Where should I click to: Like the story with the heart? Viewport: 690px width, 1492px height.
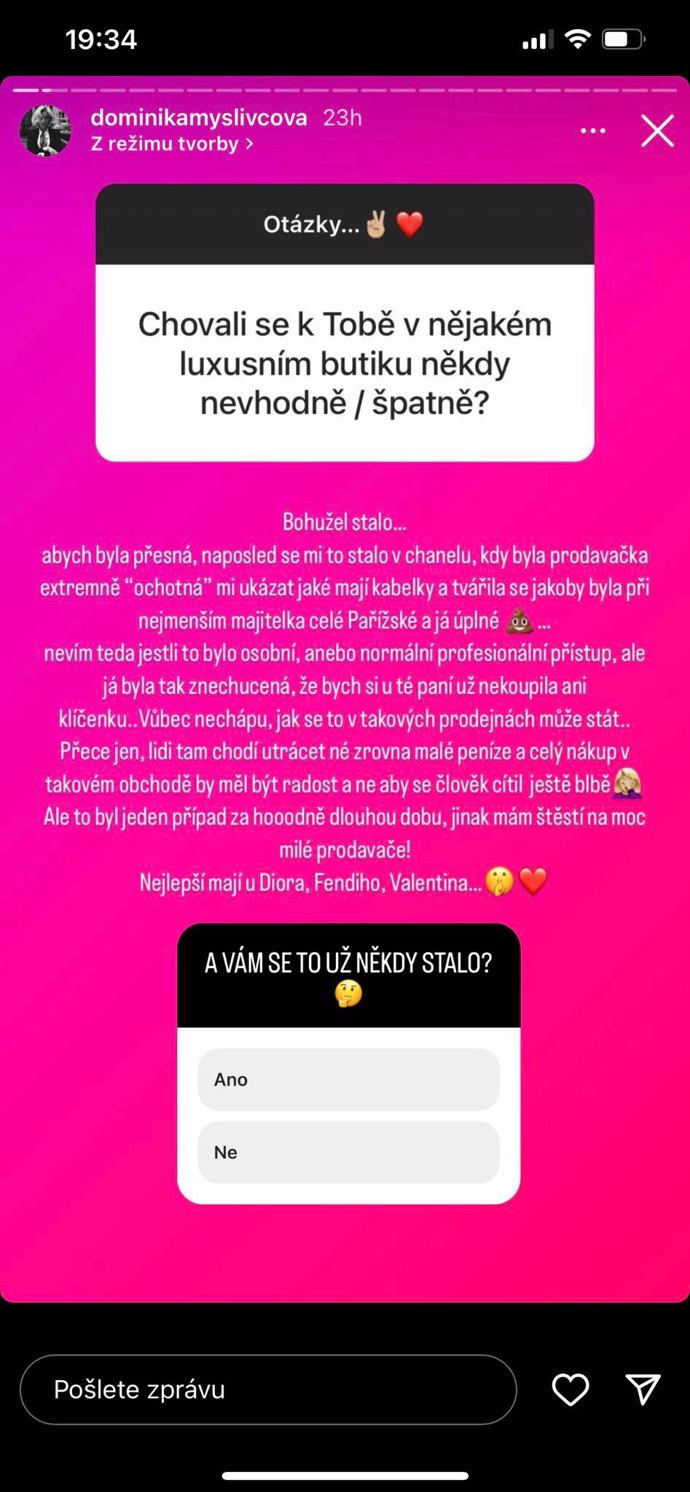pyautogui.click(x=571, y=1389)
